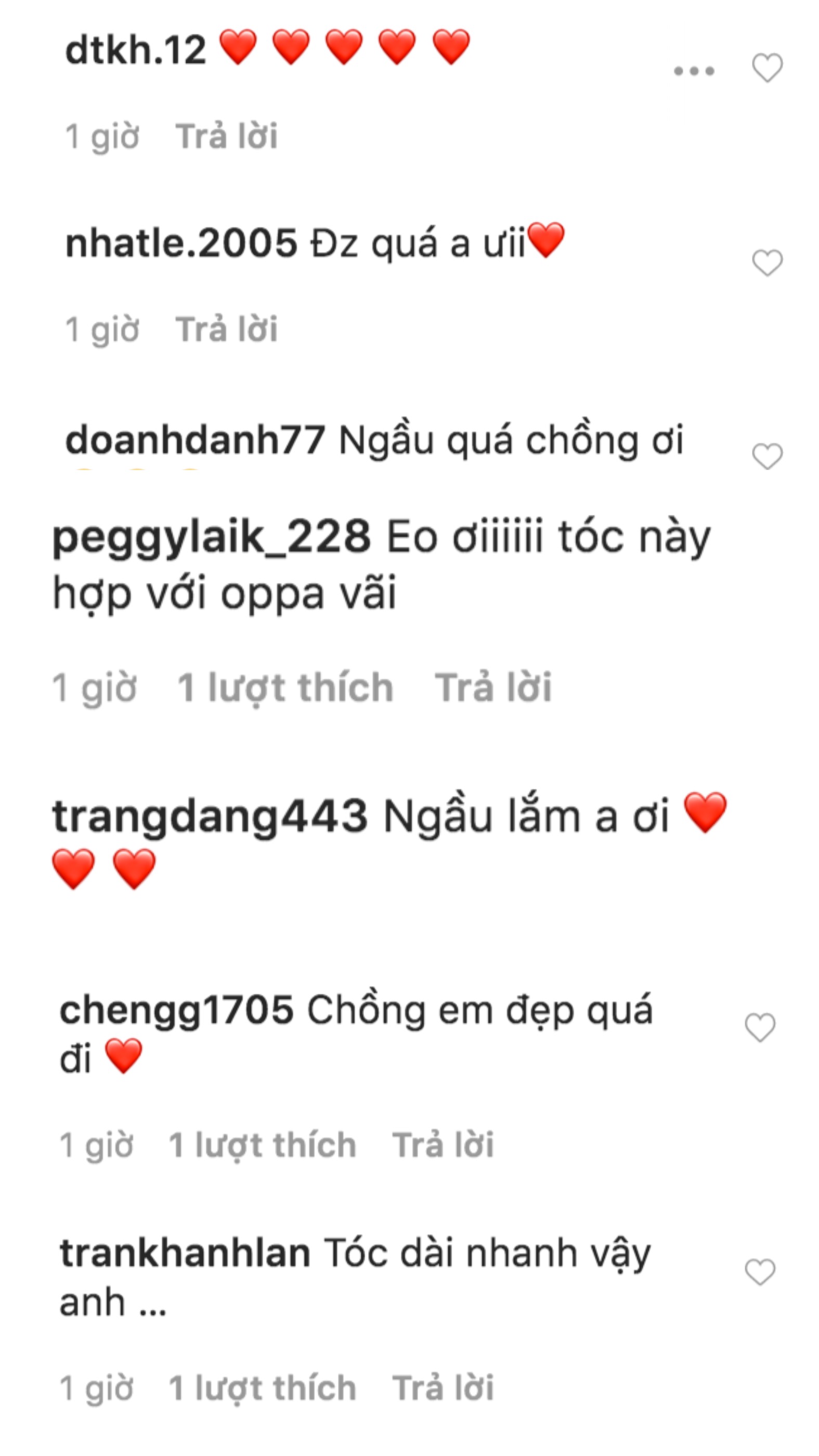Open trangdang443's profile
Viewport: 819px width, 1456px height.
click(x=210, y=816)
